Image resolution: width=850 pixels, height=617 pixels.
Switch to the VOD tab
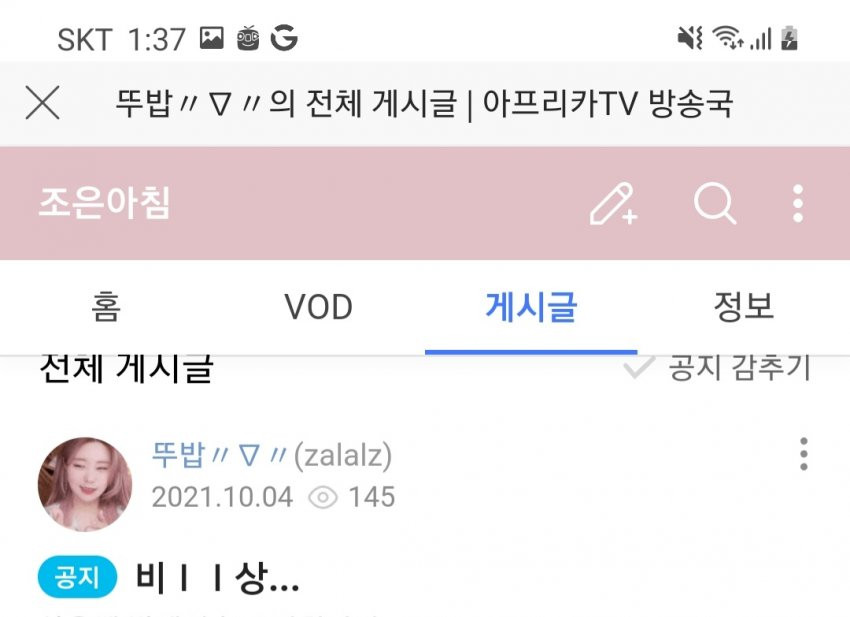click(x=318, y=307)
